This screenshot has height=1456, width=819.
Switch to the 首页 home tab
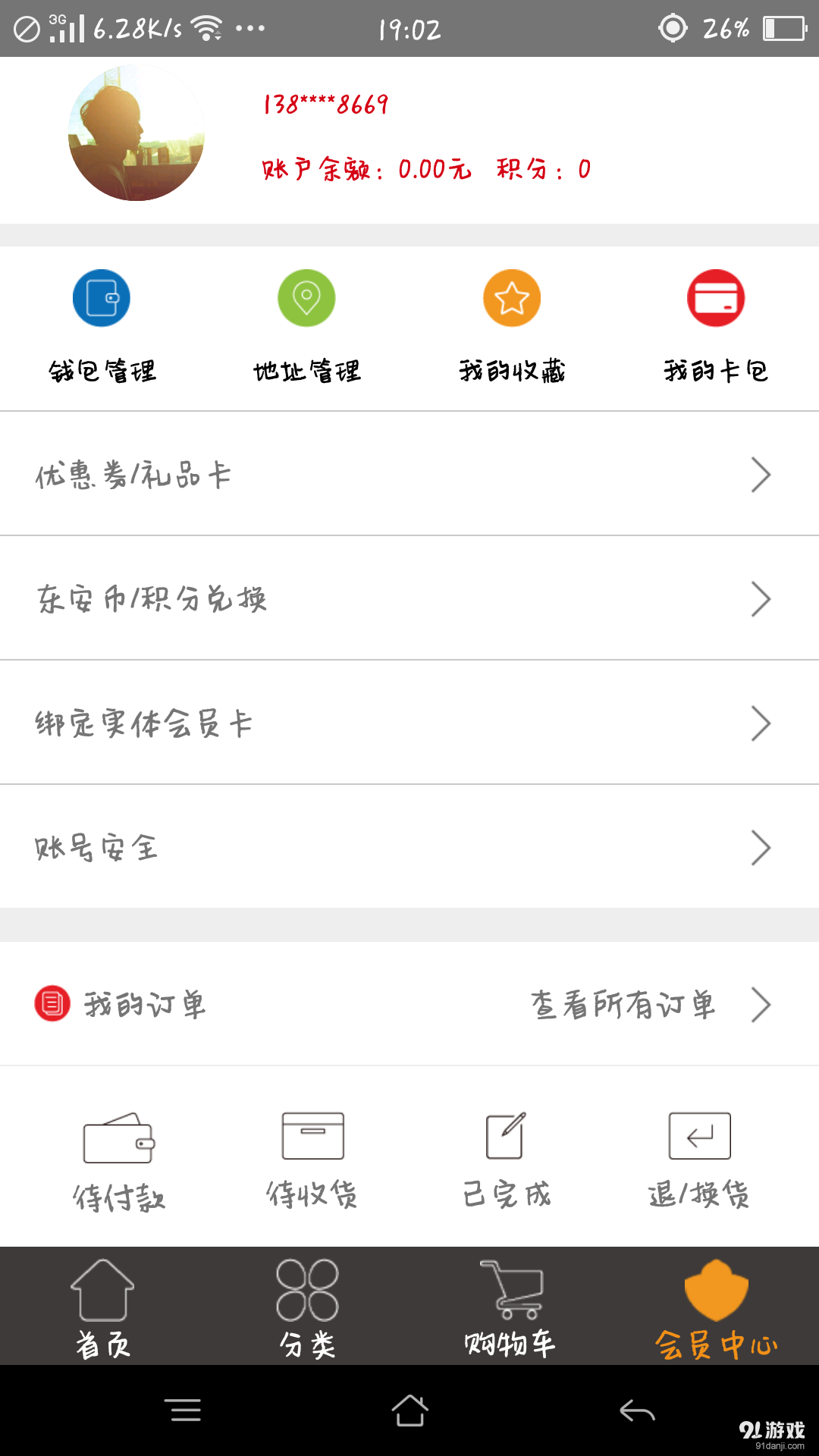pos(102,1304)
